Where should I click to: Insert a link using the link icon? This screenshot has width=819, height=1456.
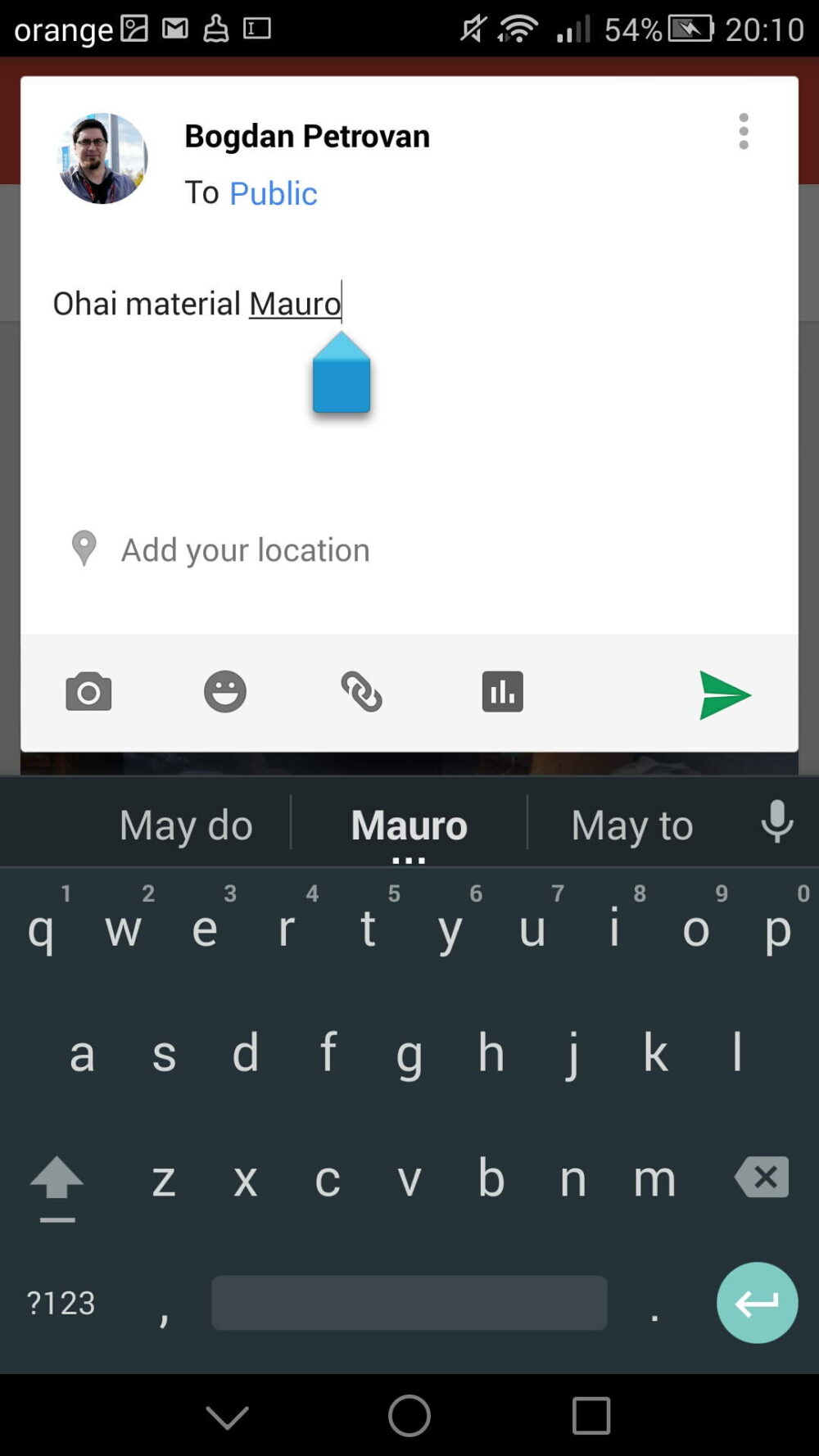click(x=363, y=690)
